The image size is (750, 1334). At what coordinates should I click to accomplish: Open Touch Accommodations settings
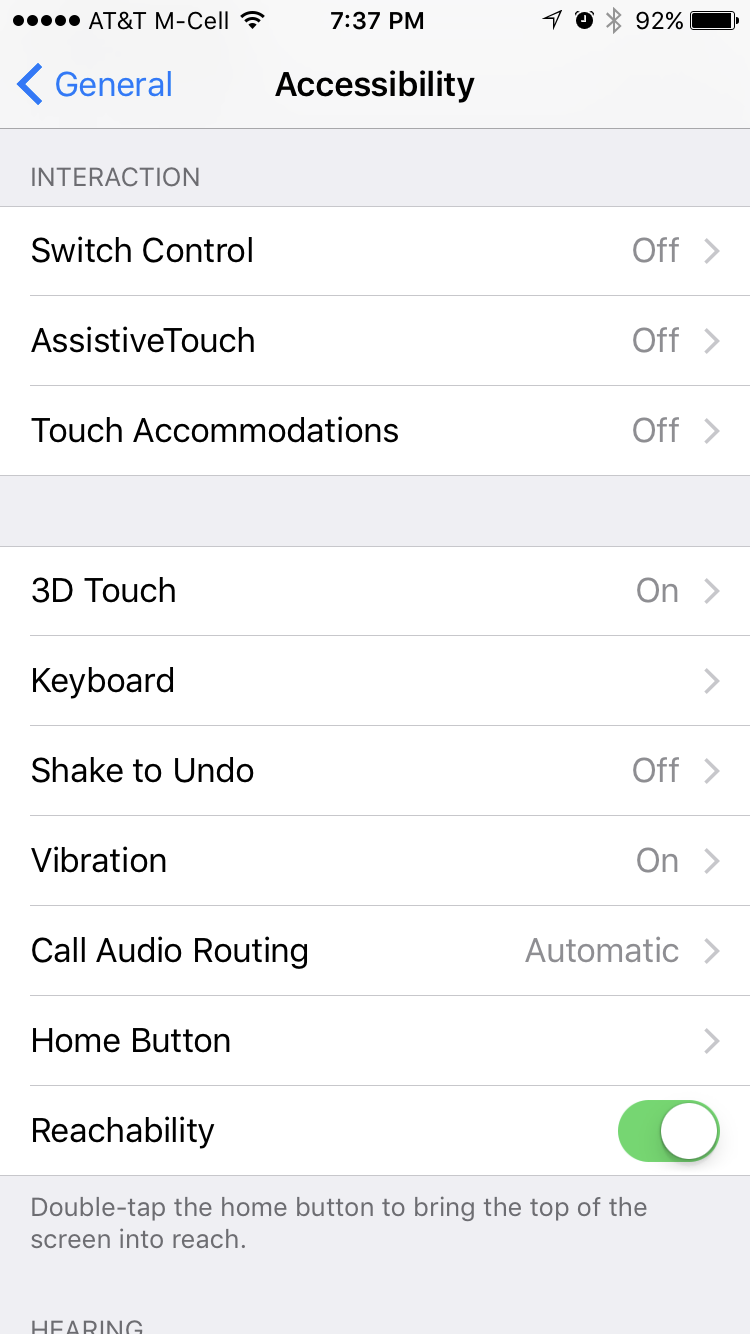[x=375, y=431]
